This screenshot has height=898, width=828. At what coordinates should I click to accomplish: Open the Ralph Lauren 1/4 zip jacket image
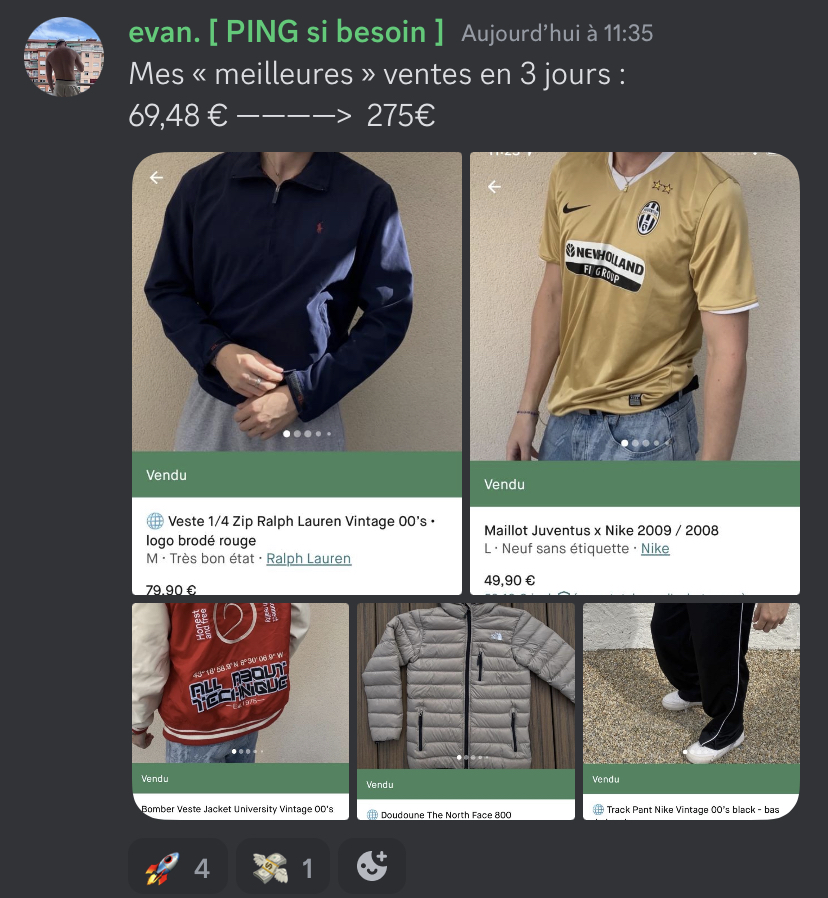click(297, 373)
